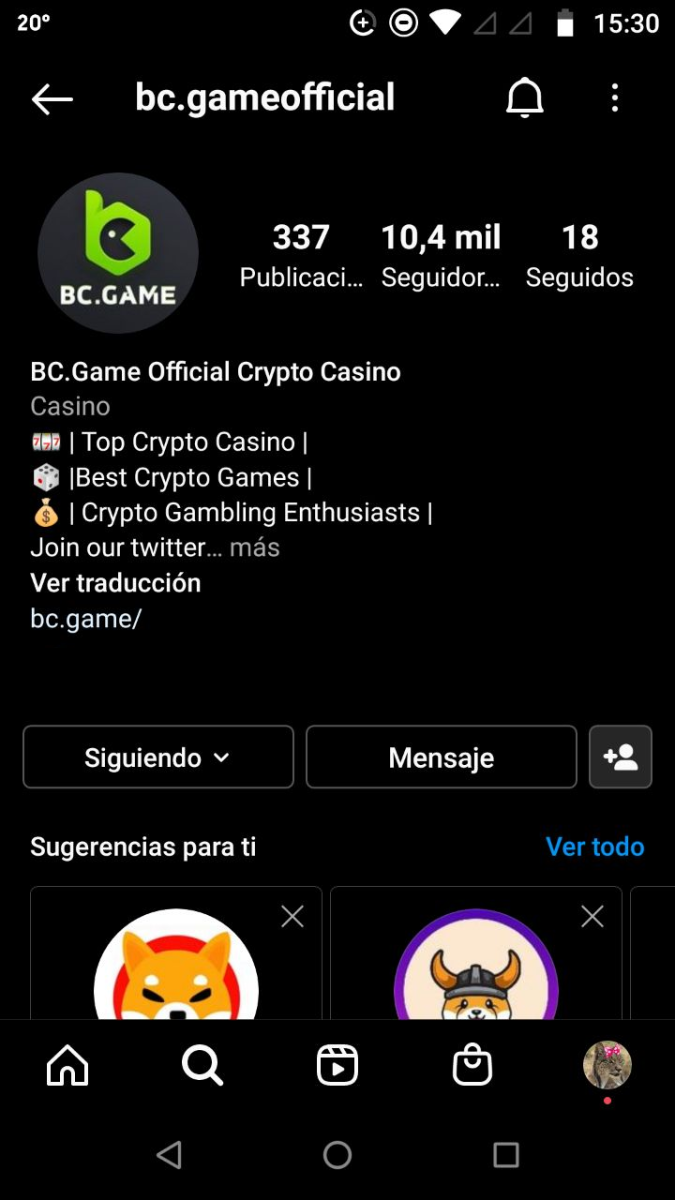This screenshot has width=675, height=1200.
Task: Switch to the search tab
Action: click(202, 1066)
